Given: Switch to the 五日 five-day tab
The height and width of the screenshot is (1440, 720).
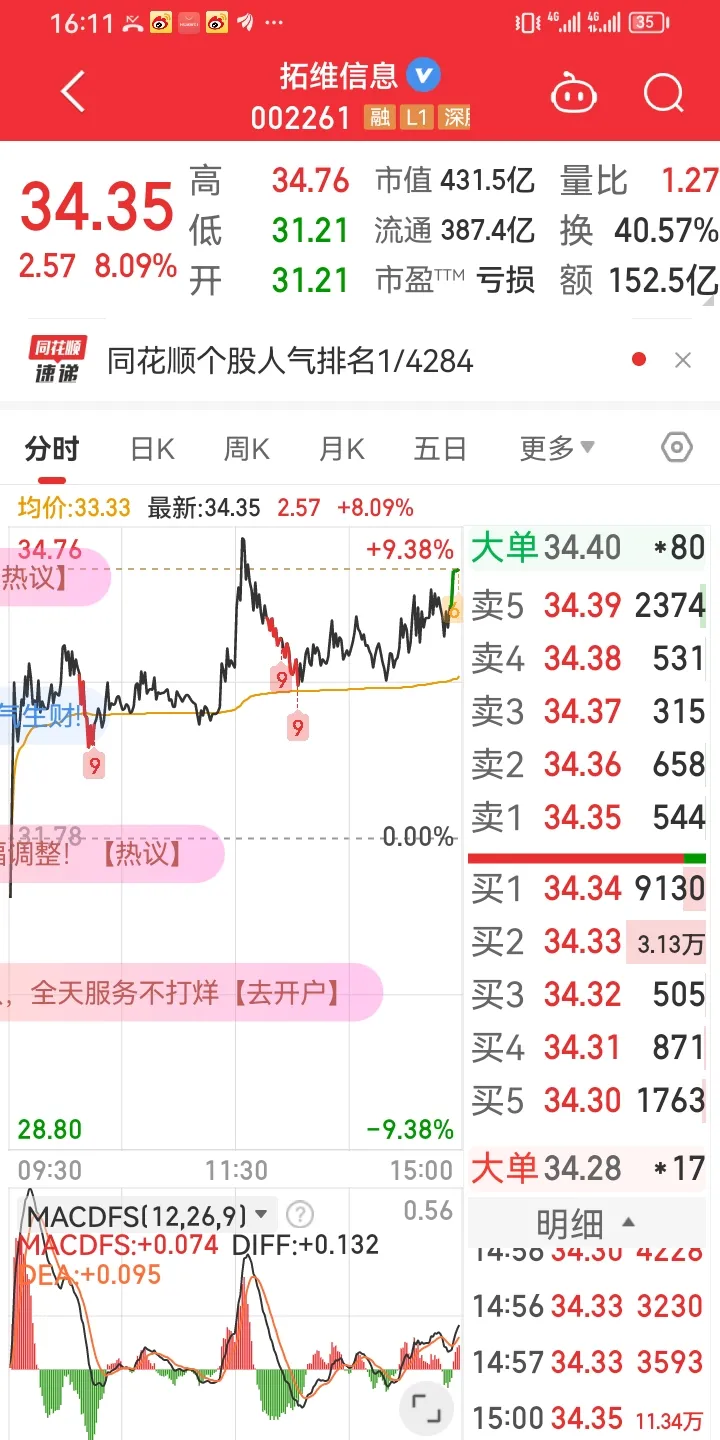Looking at the screenshot, I should point(439,448).
